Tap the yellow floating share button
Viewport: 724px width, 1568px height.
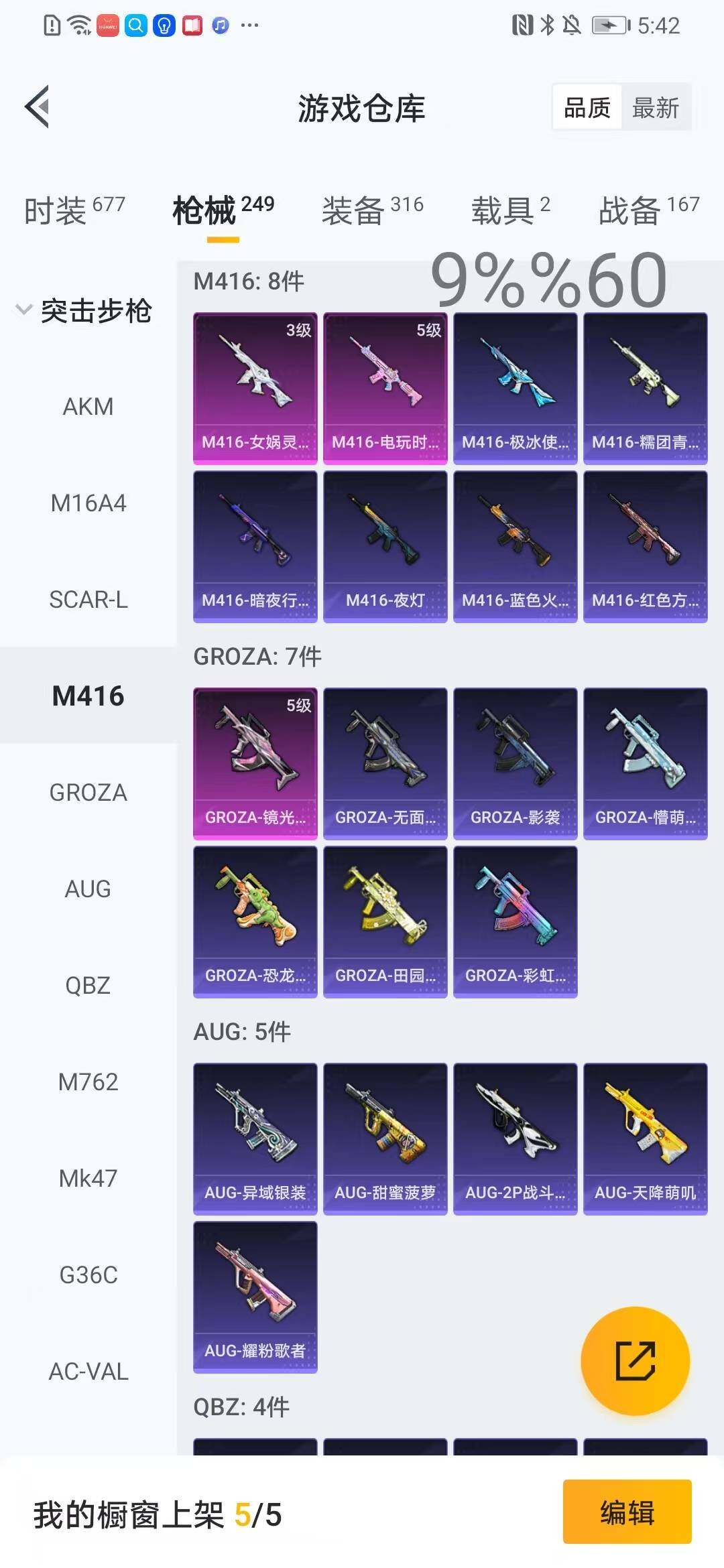pyautogui.click(x=635, y=1361)
